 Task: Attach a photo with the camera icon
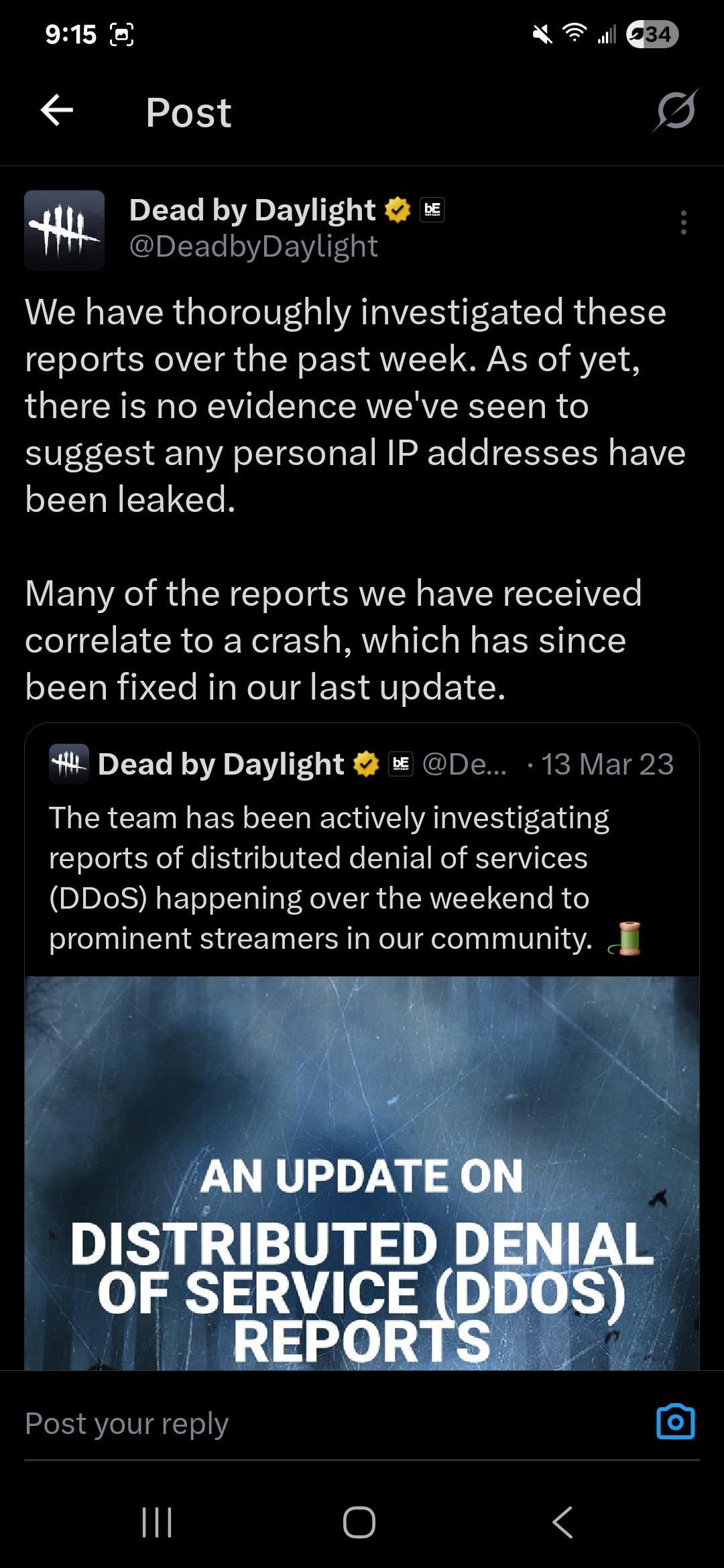[675, 1422]
